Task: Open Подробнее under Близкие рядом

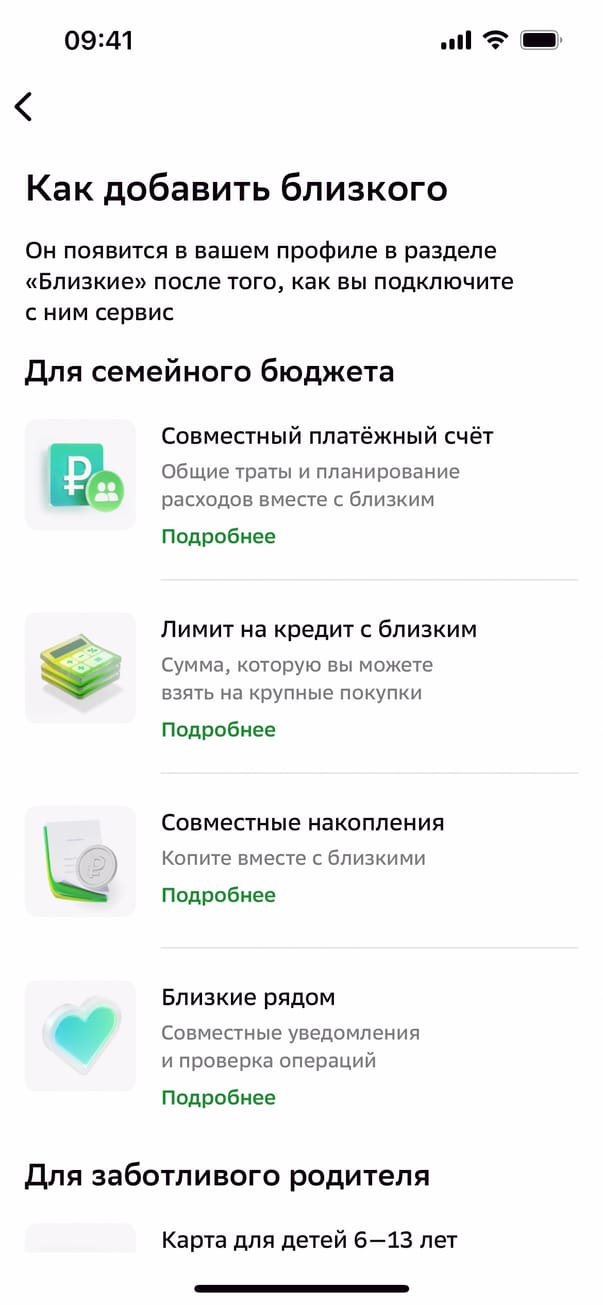Action: click(x=218, y=1098)
